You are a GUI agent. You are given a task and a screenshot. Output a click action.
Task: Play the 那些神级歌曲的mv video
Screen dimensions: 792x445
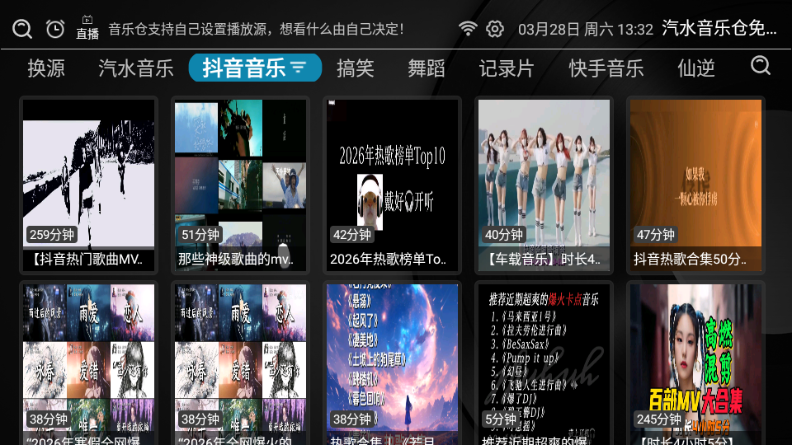coord(240,185)
